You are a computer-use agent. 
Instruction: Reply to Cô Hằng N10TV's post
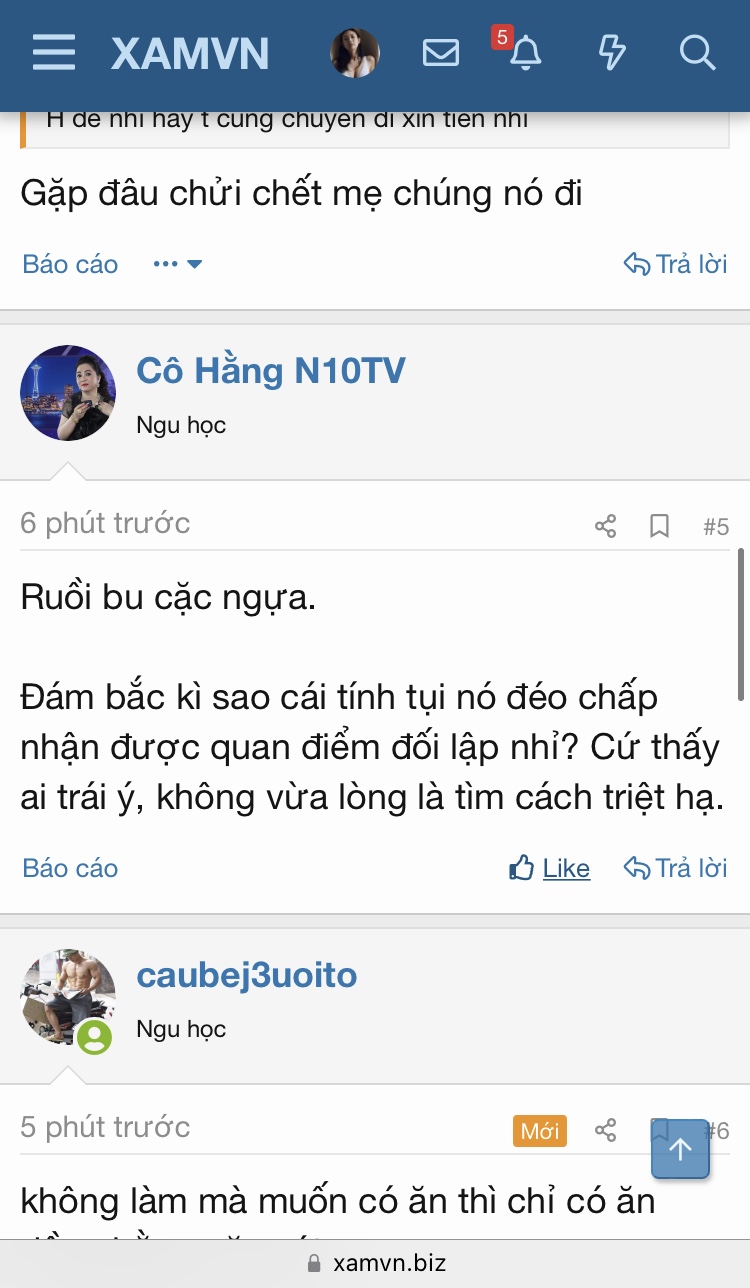tap(676, 868)
